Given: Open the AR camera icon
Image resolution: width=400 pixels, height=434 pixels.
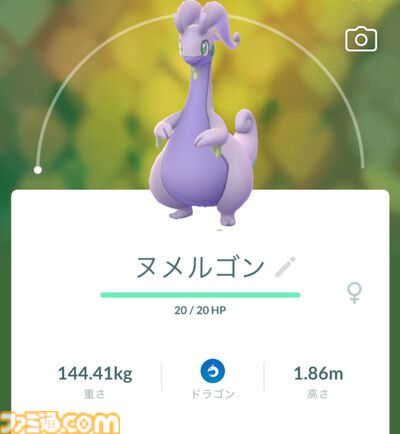Looking at the screenshot, I should click(361, 40).
